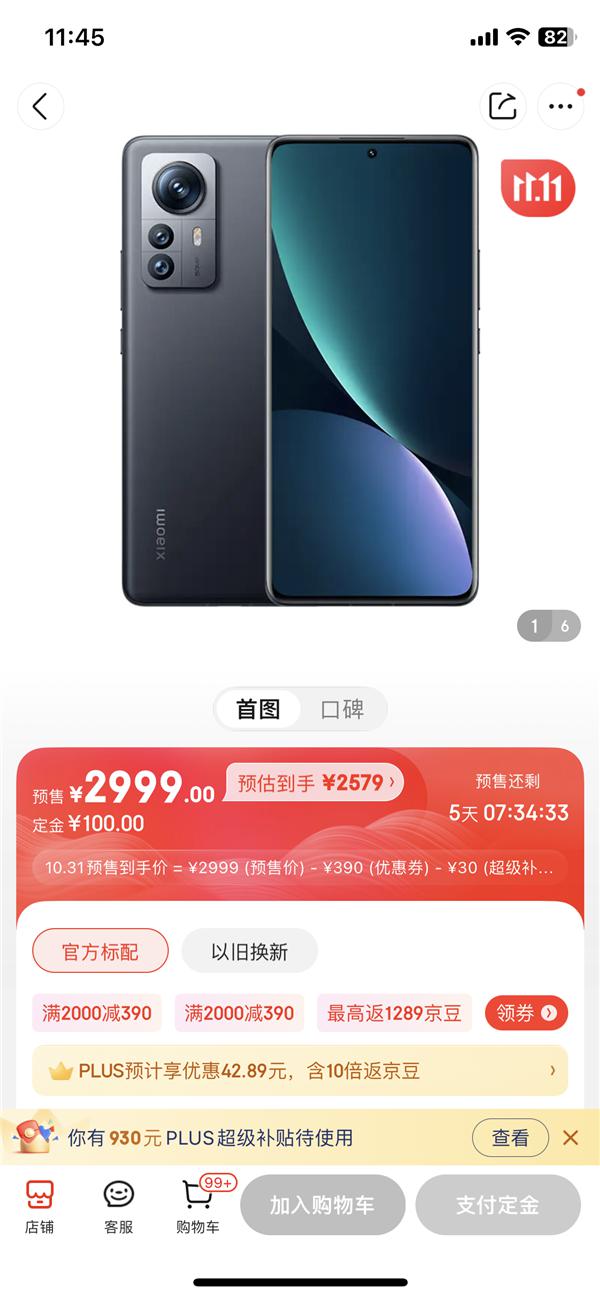Select the 首图 tab

258,709
